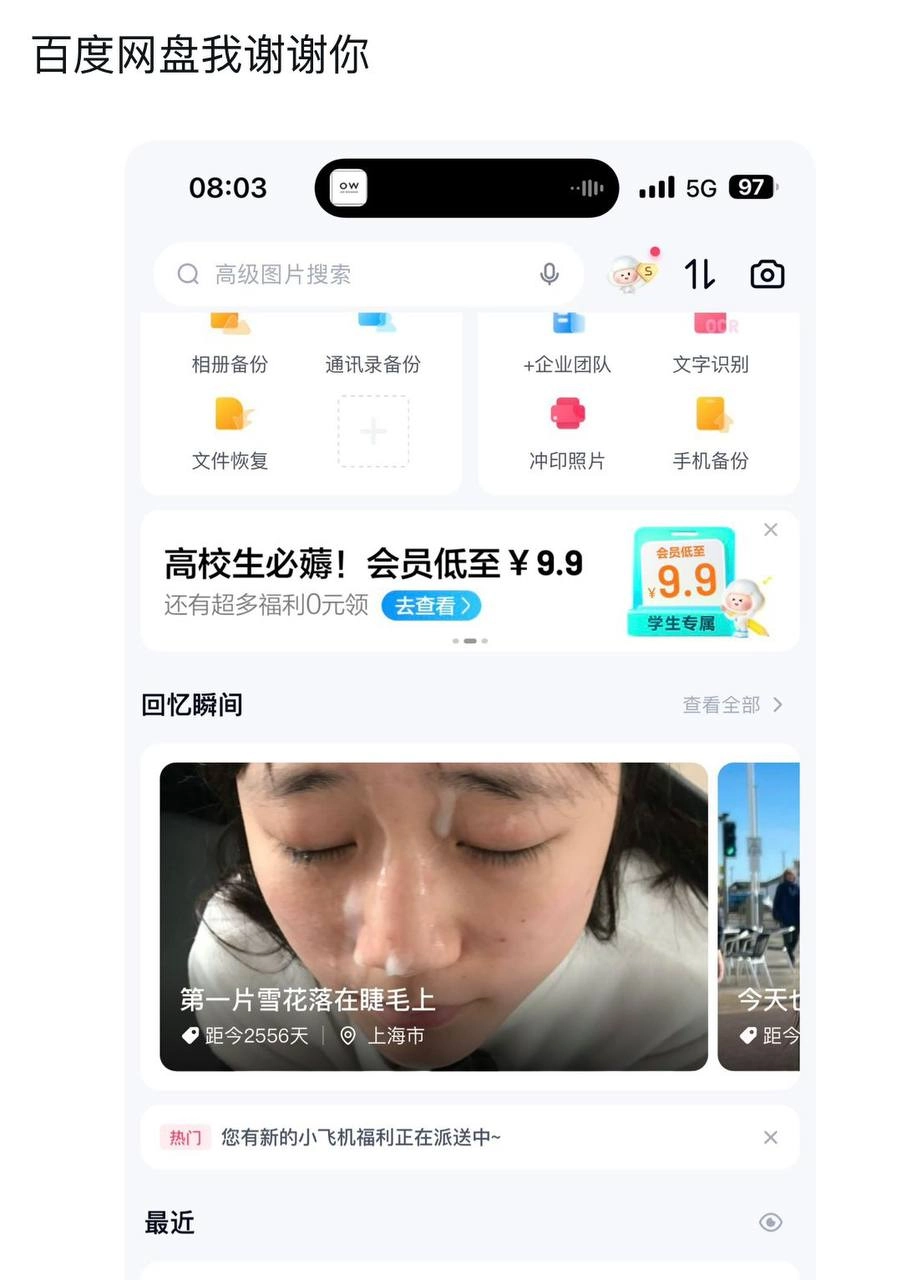Select the 回忆瞬间 section header
The image size is (922, 1280).
click(193, 705)
